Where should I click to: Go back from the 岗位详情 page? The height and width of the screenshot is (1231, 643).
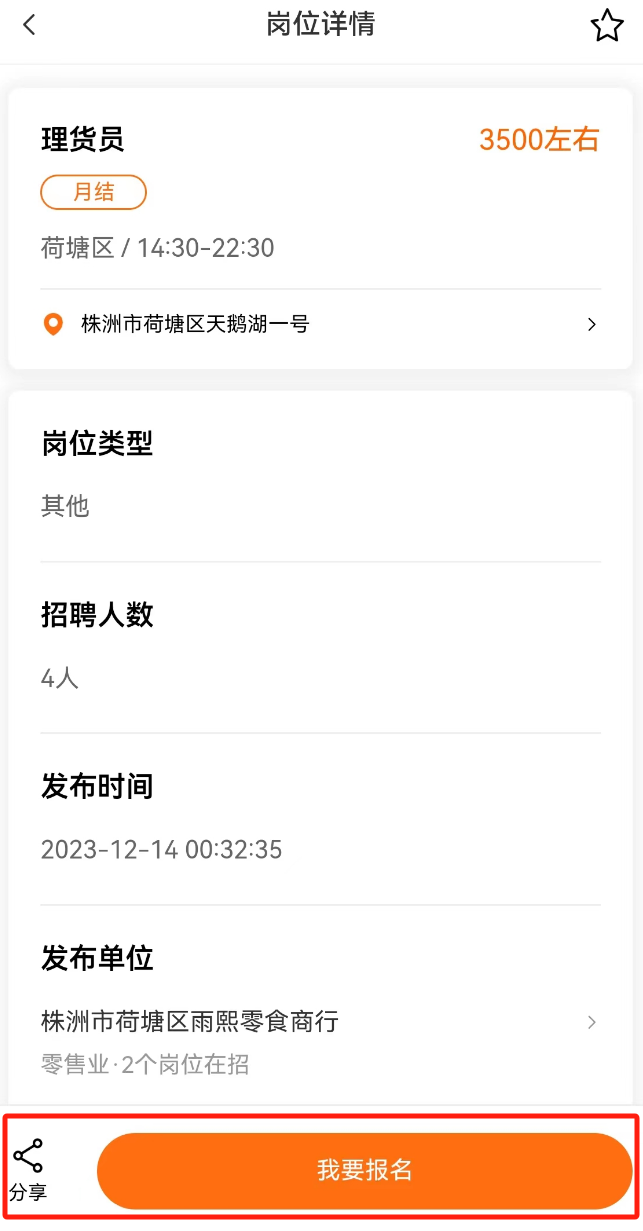click(30, 25)
